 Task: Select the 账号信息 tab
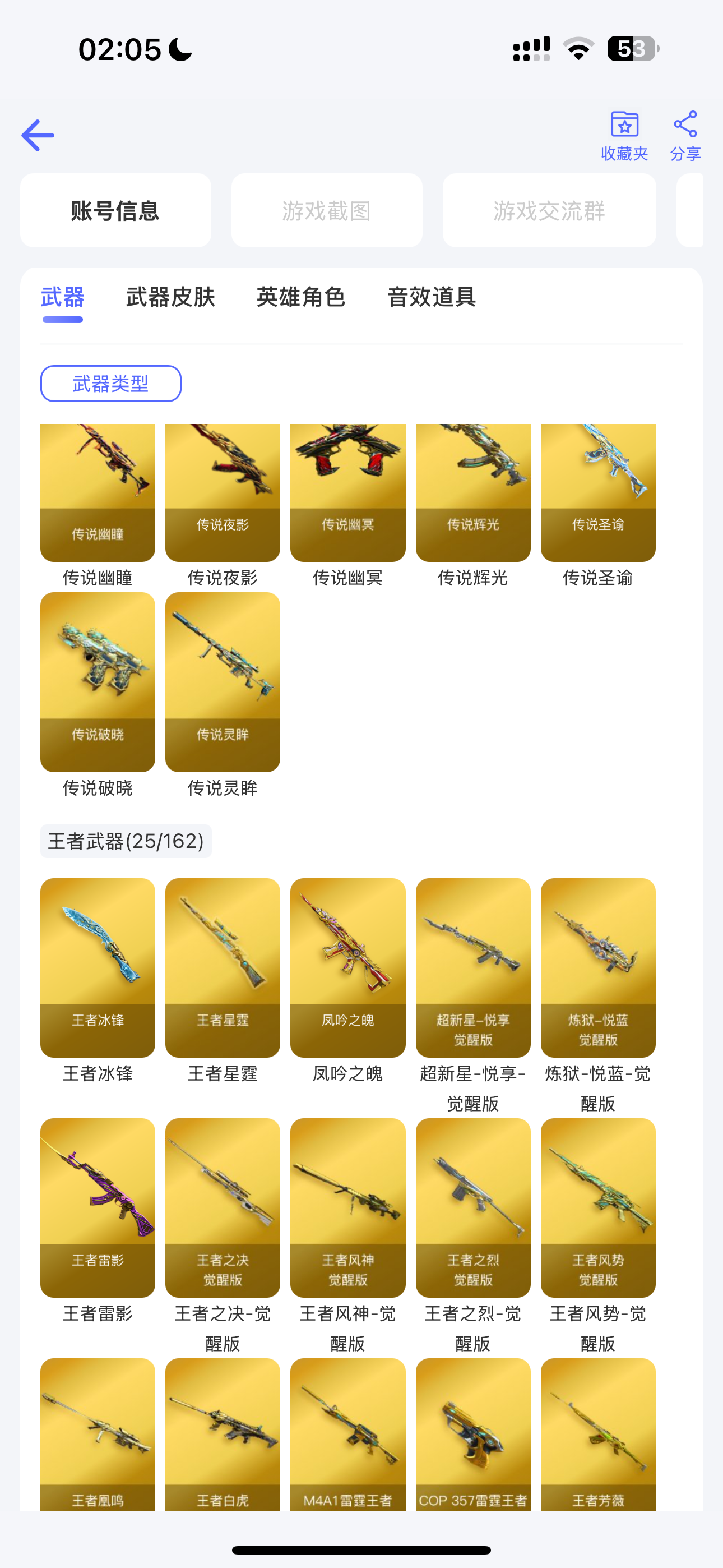(115, 211)
